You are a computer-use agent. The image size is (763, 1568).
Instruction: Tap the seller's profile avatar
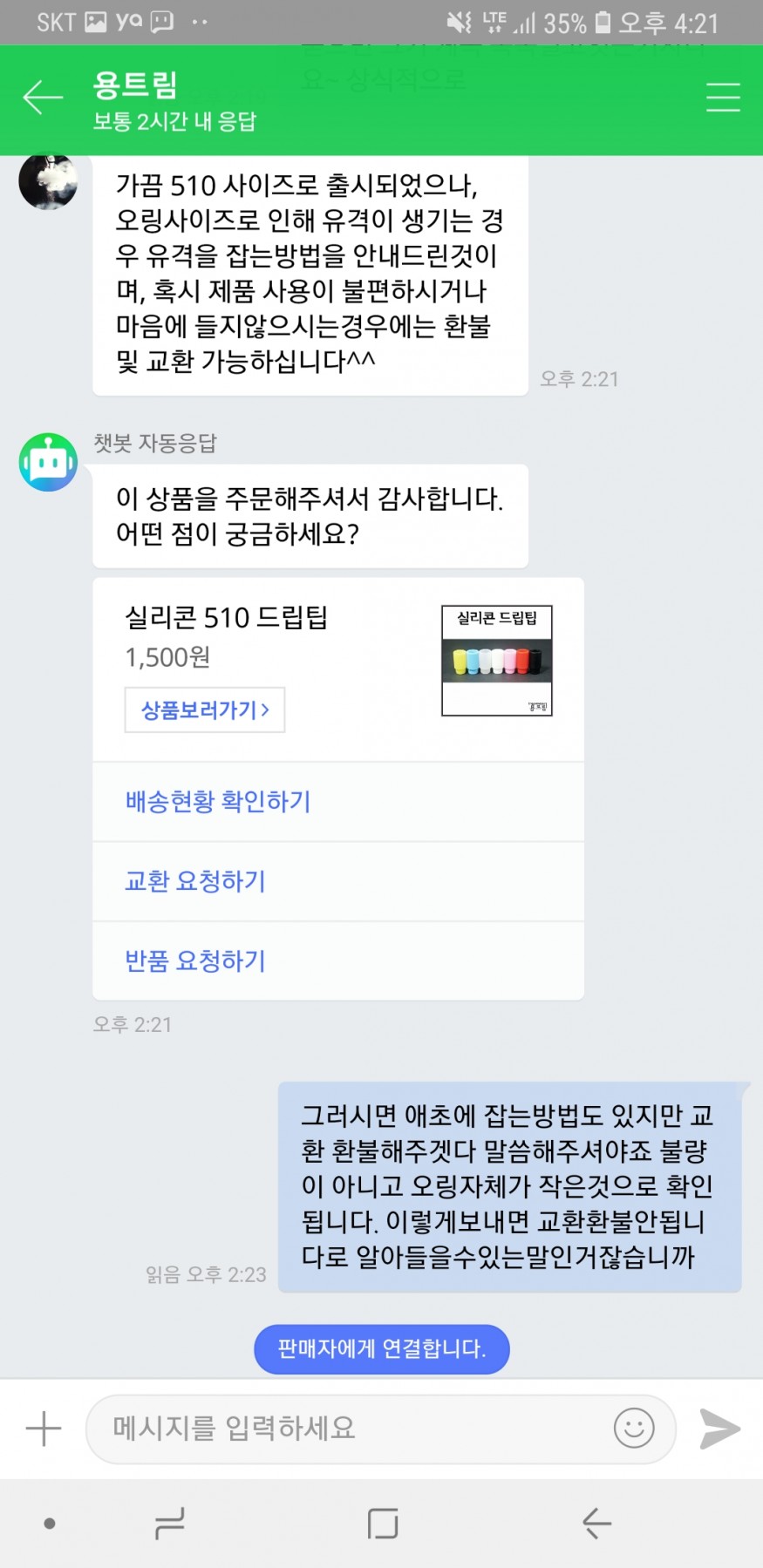click(x=48, y=182)
